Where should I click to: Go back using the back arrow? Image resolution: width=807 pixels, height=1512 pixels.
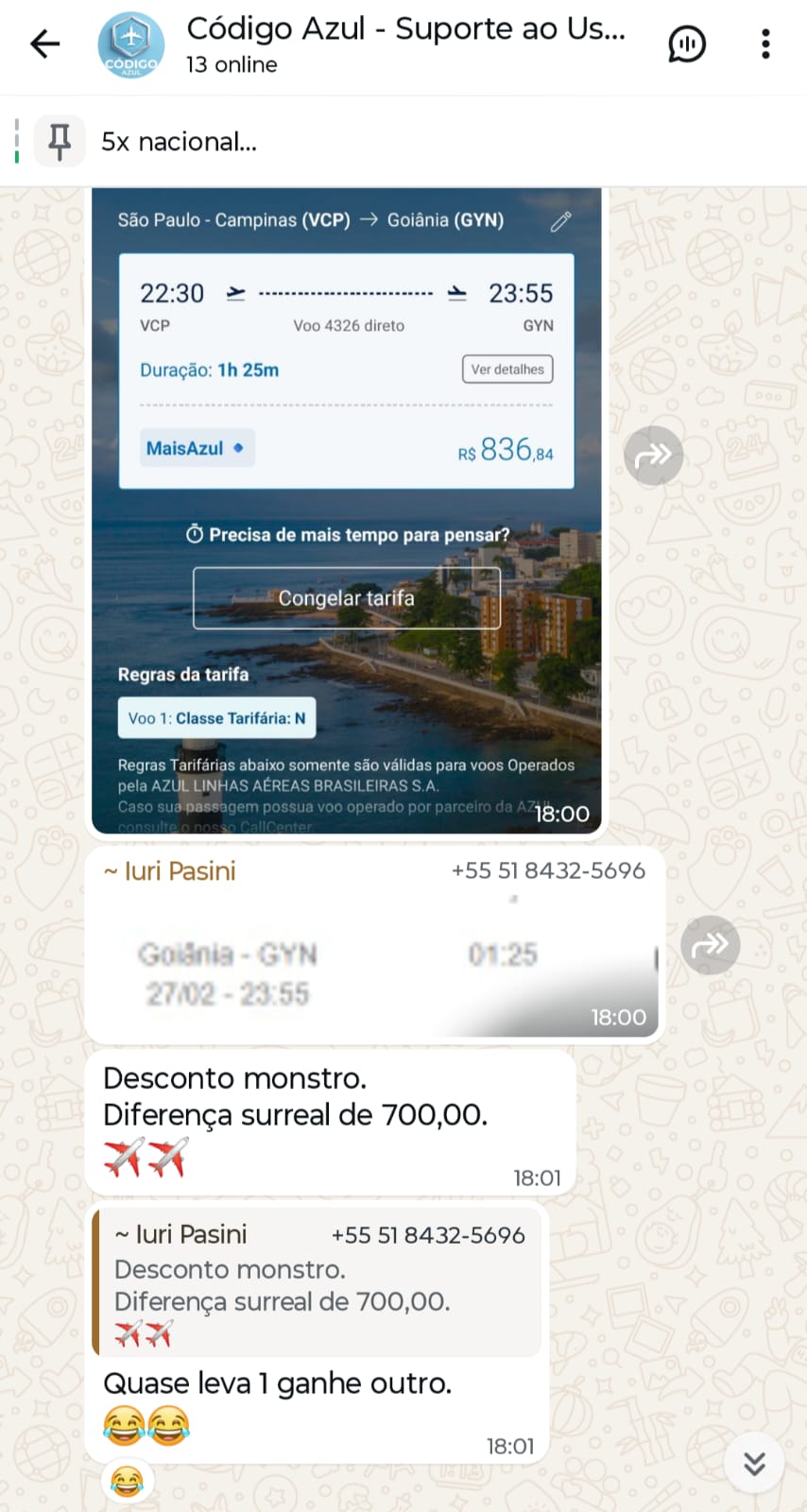[x=44, y=43]
